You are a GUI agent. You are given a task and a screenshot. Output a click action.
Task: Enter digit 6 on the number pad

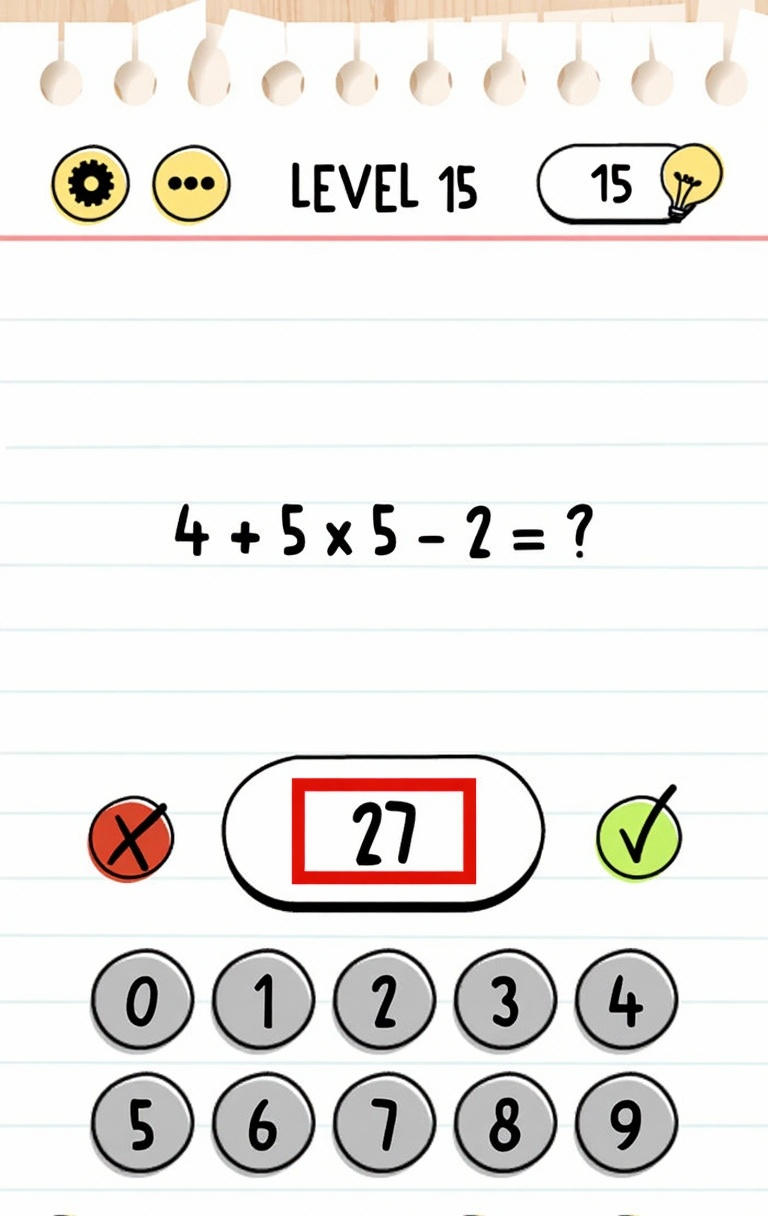(263, 1123)
